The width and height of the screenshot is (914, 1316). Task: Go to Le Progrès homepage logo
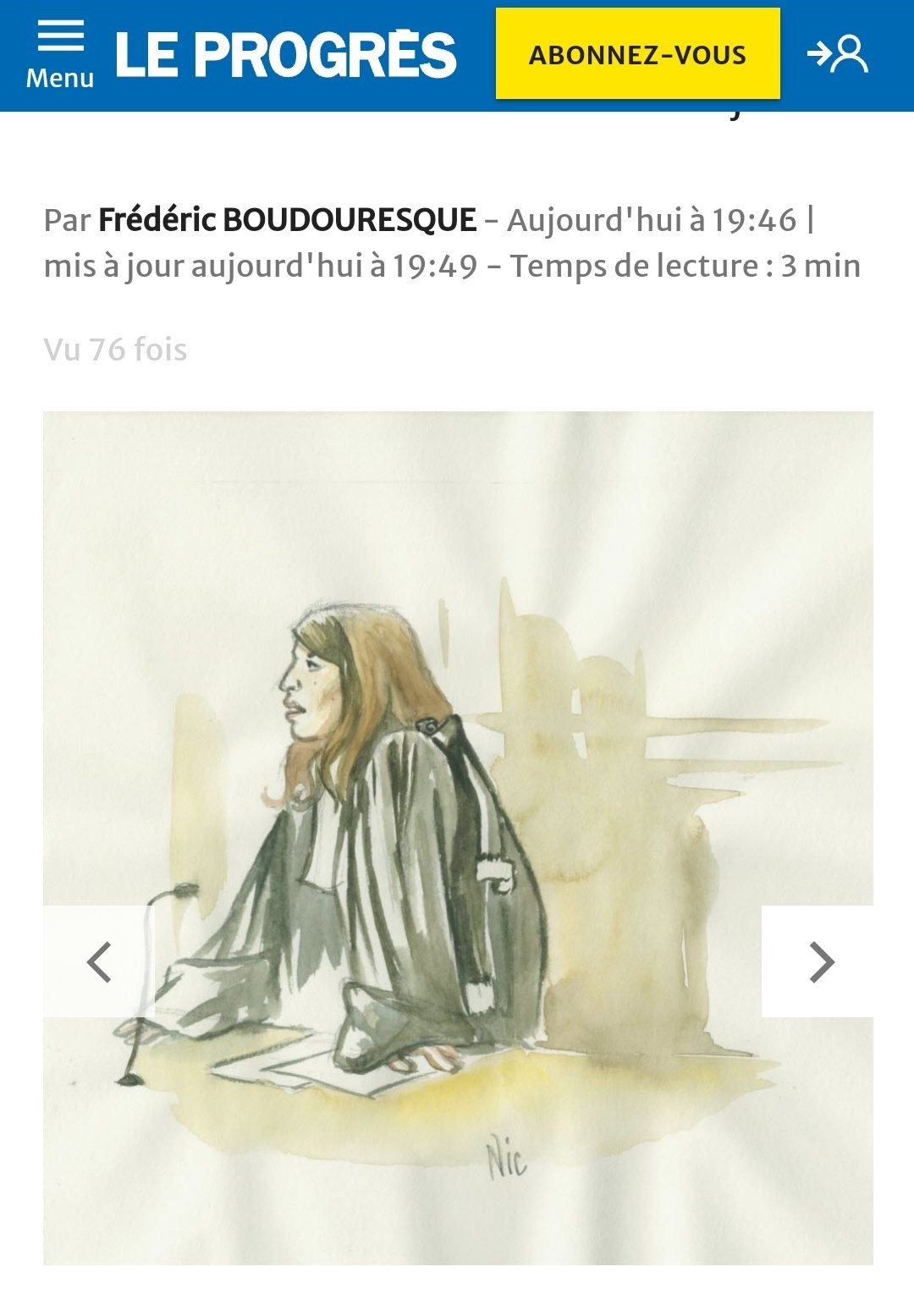[x=286, y=55]
